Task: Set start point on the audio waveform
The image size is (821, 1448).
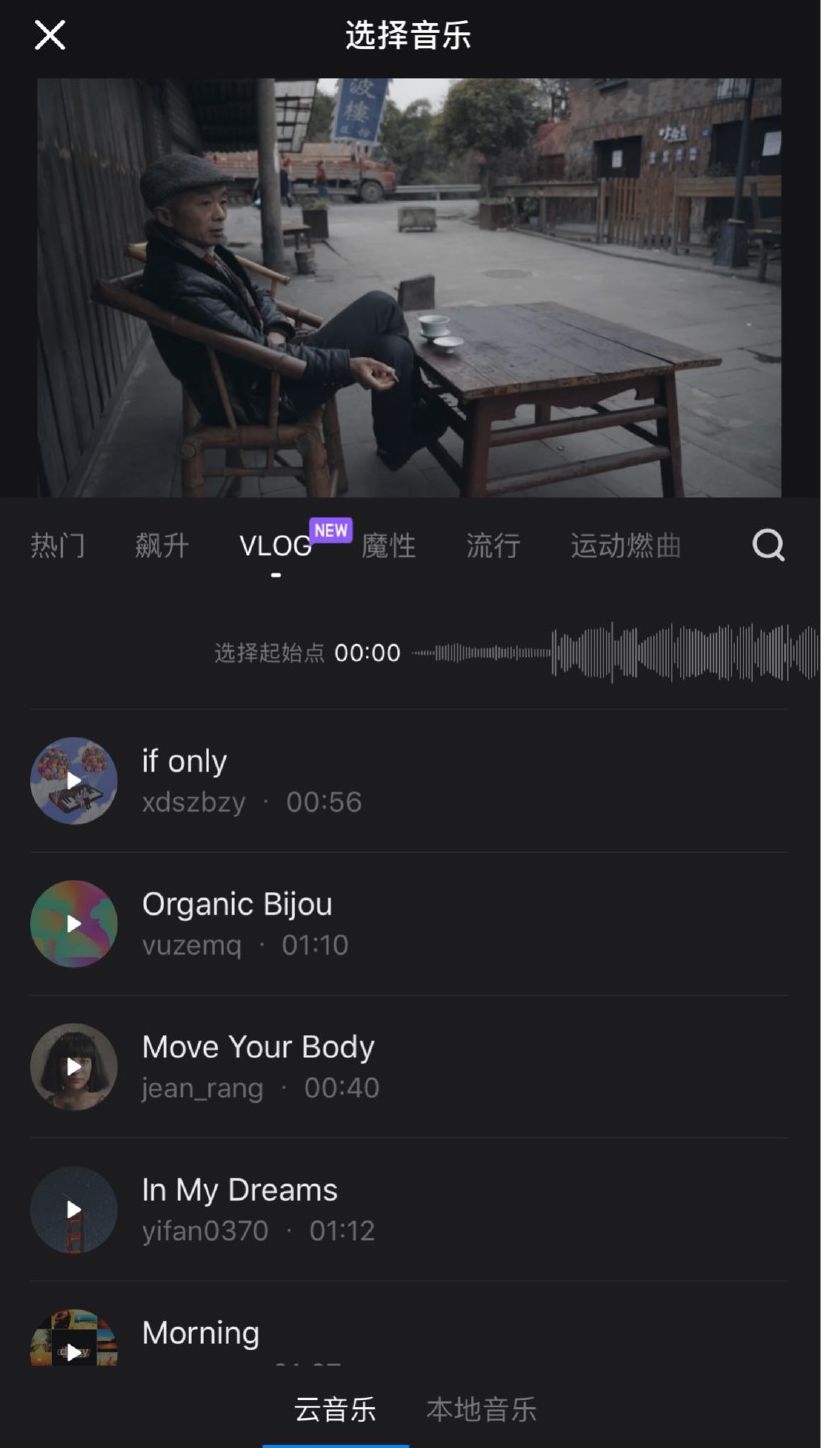Action: 620,652
